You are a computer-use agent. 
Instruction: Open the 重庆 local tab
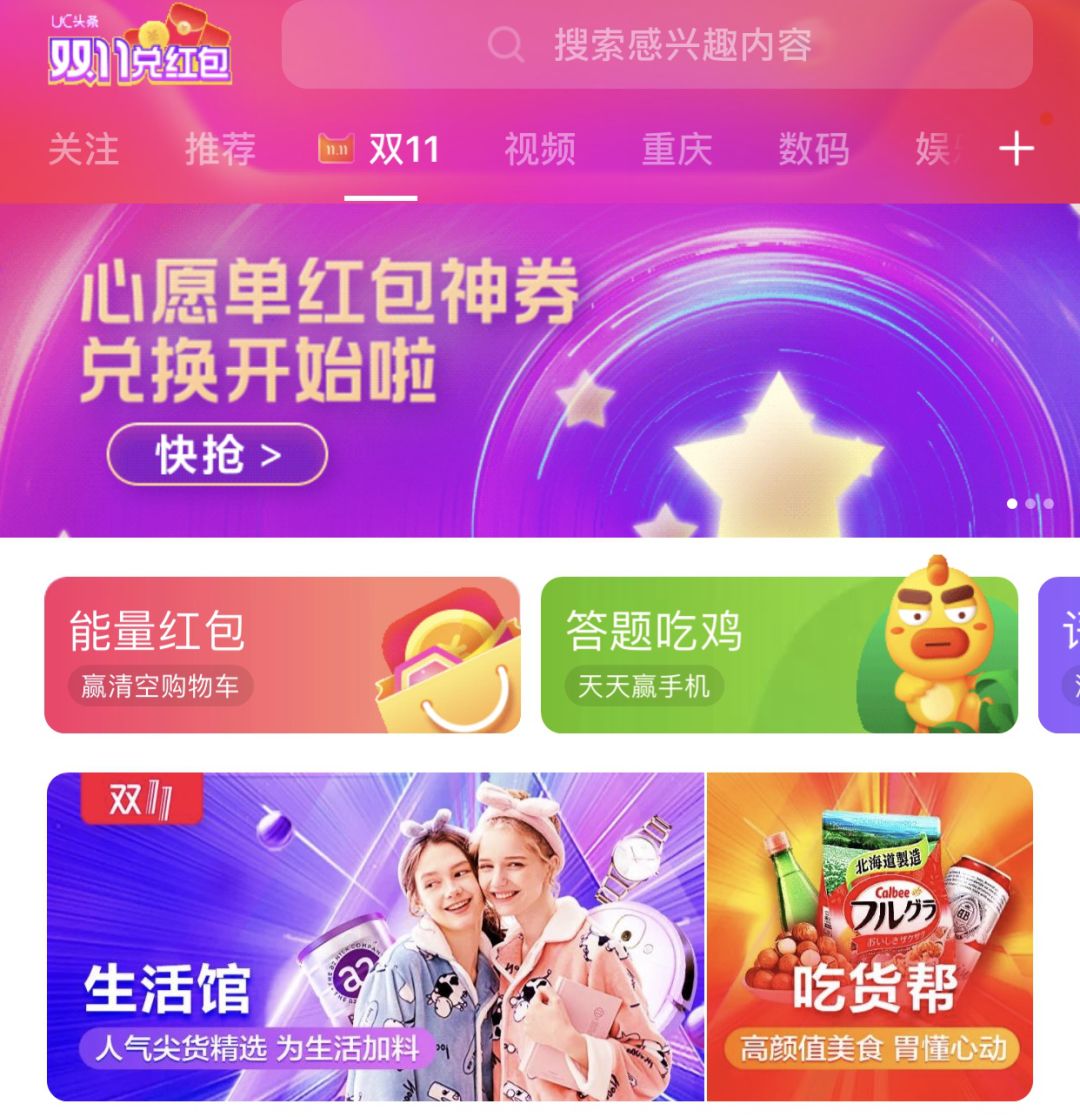677,150
